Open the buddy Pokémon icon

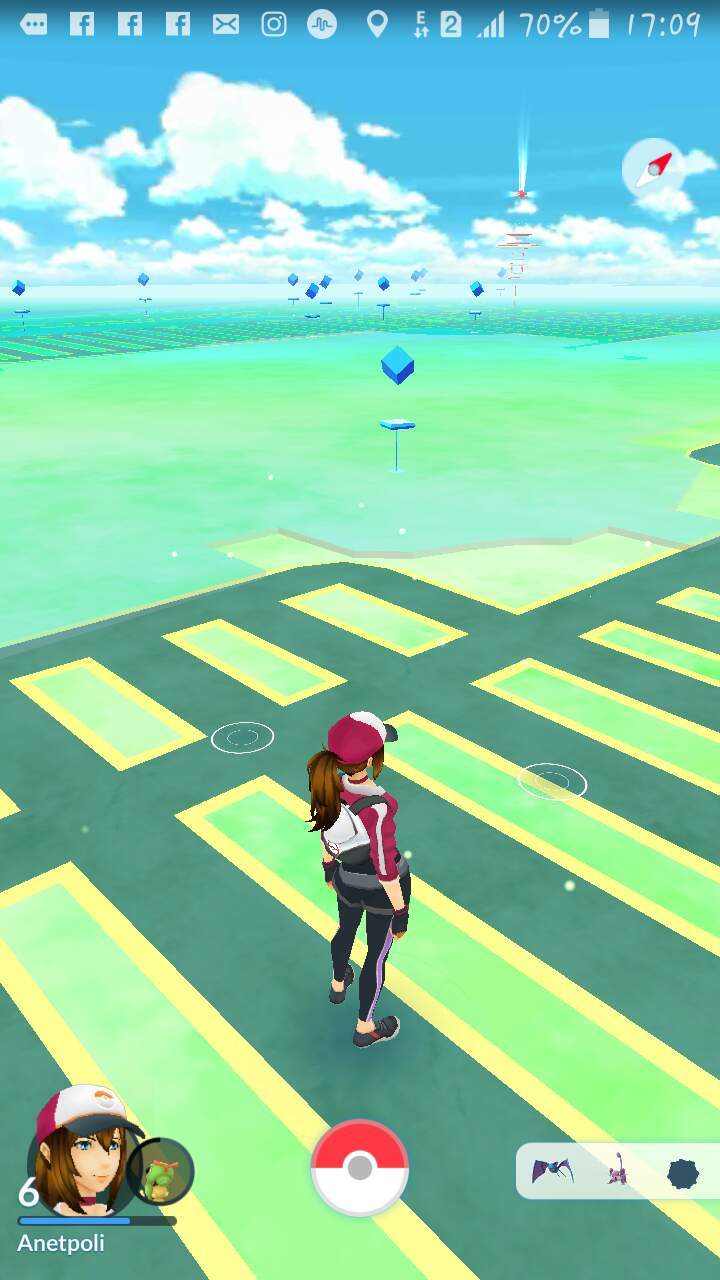coord(160,1171)
